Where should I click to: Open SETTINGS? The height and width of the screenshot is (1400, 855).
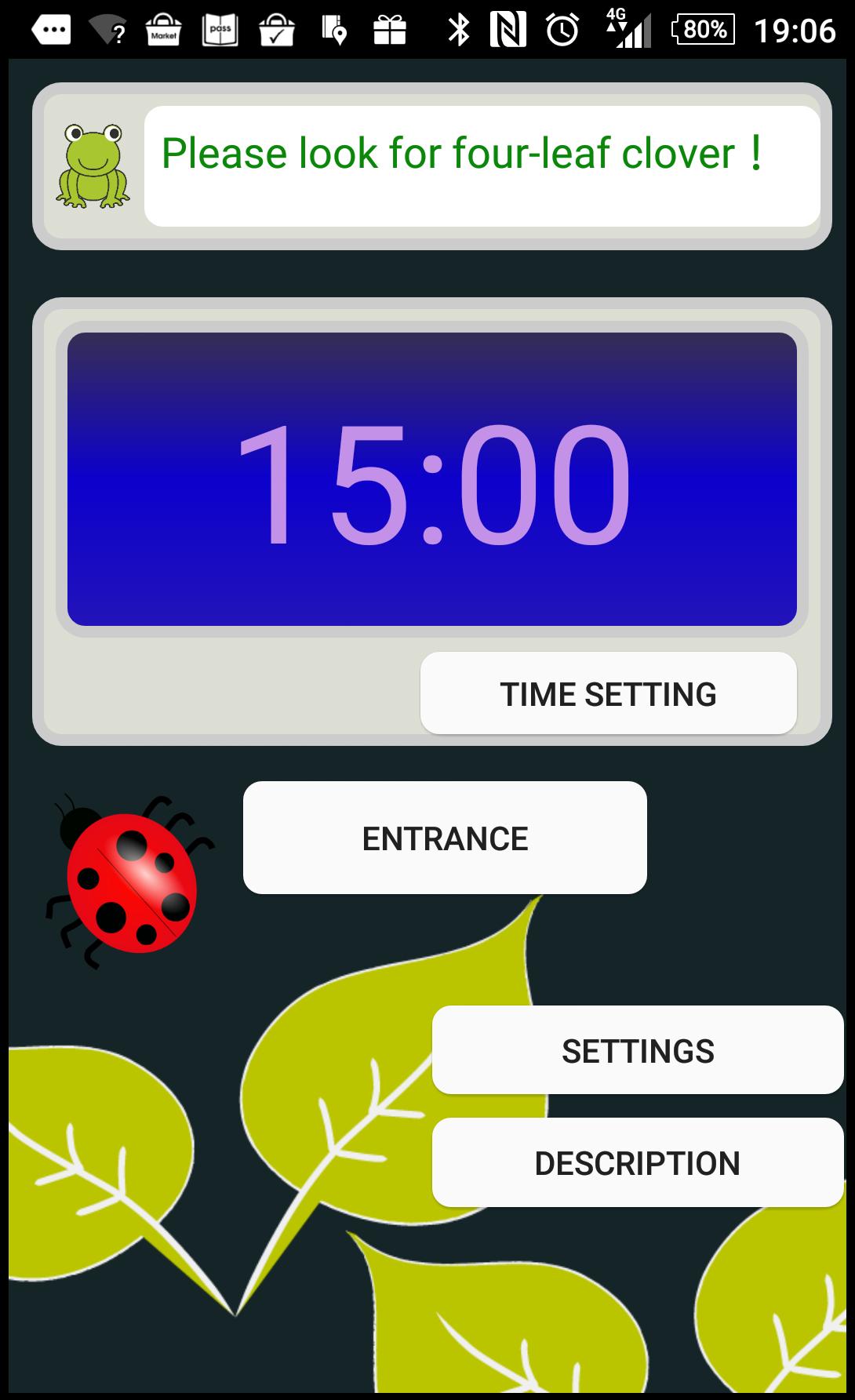638,1050
